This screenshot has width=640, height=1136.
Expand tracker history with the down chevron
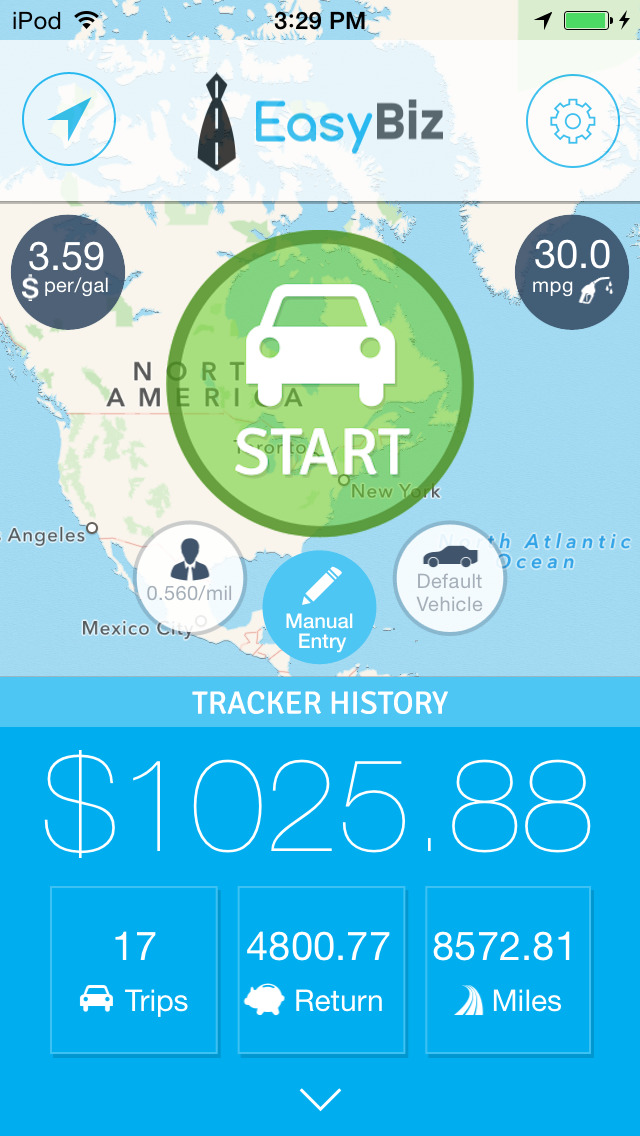[x=320, y=1099]
